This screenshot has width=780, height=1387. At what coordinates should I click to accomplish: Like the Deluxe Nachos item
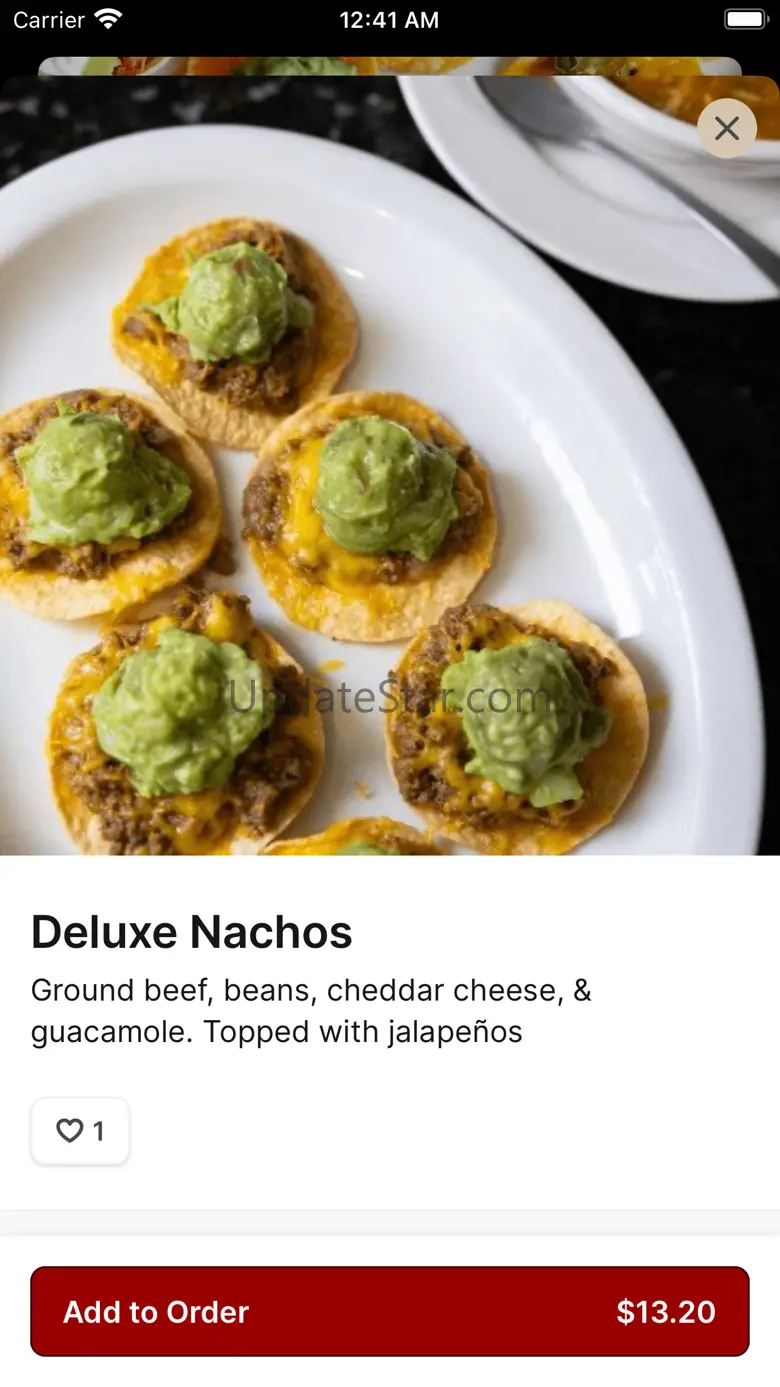pyautogui.click(x=80, y=1131)
